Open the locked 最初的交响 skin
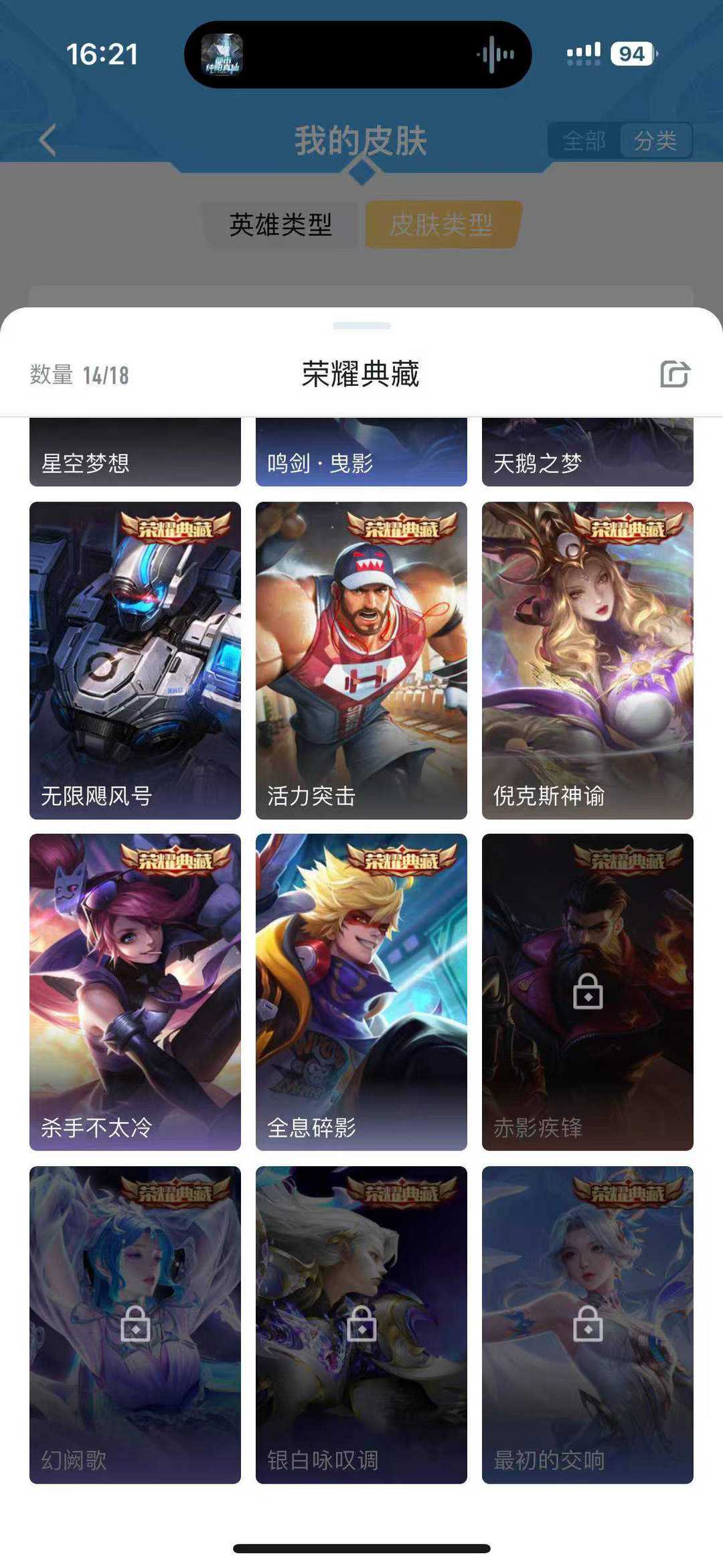Screen dimensions: 723x1568 click(587, 1324)
